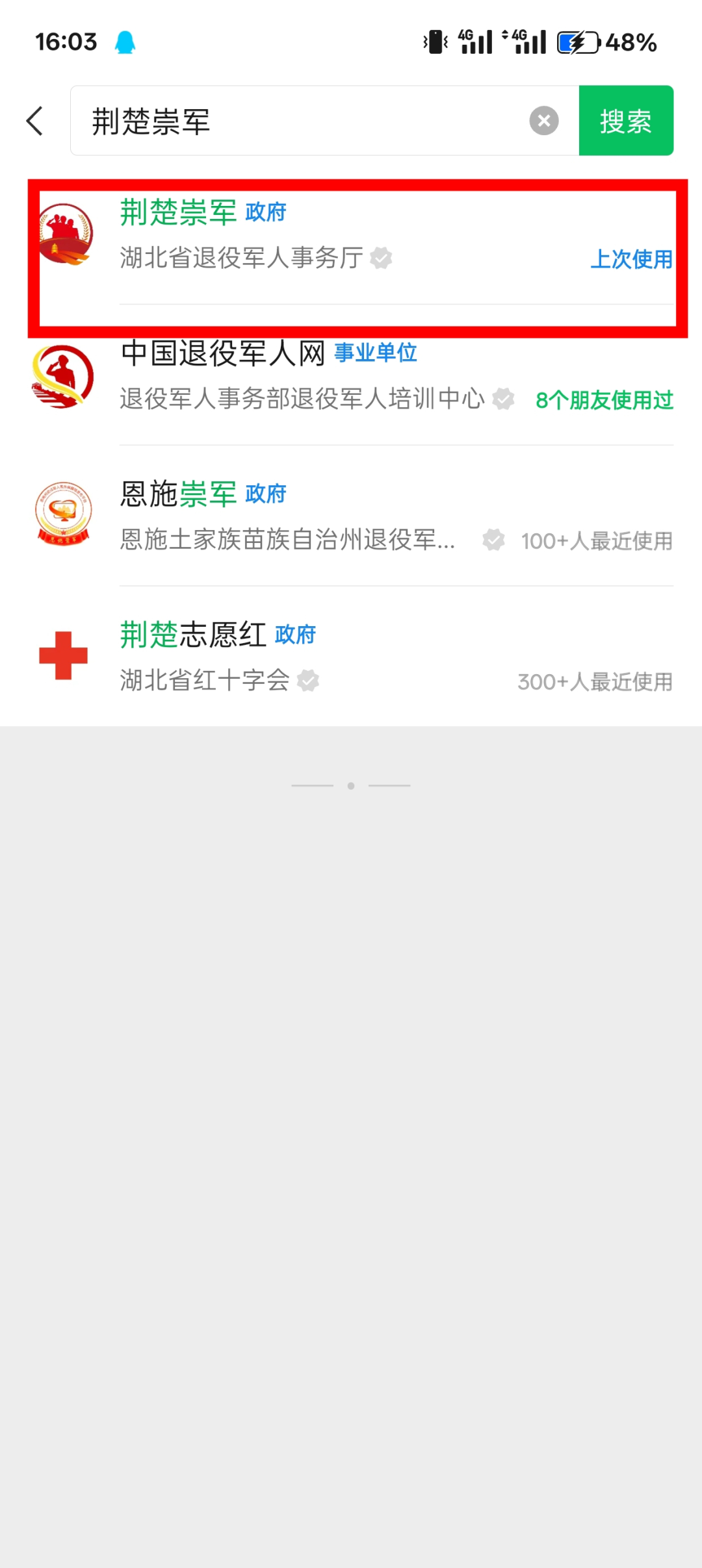Clear the search text
This screenshot has height=1568, width=702.
[x=544, y=121]
